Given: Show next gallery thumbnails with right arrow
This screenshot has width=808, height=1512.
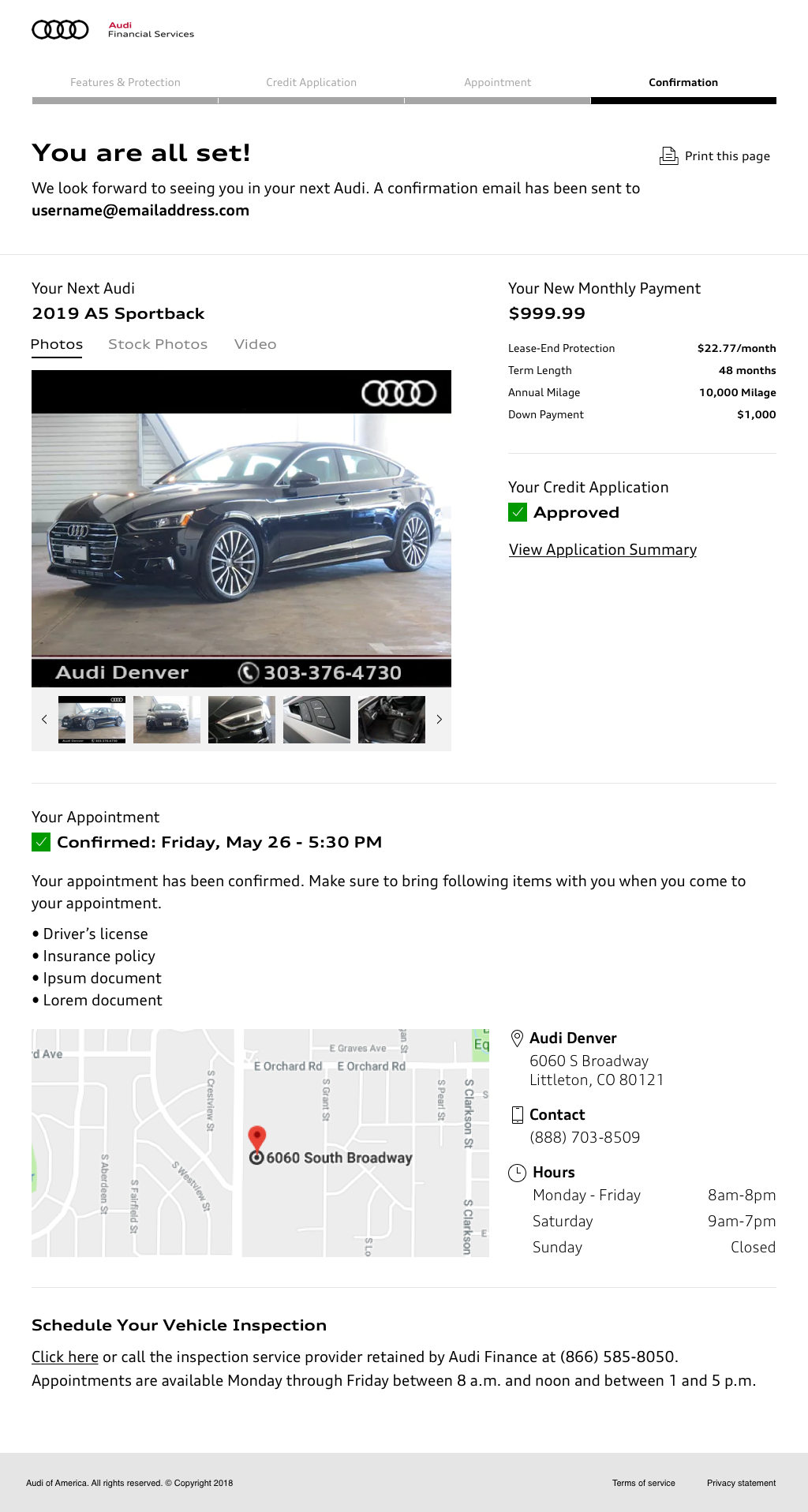Looking at the screenshot, I should coord(440,720).
